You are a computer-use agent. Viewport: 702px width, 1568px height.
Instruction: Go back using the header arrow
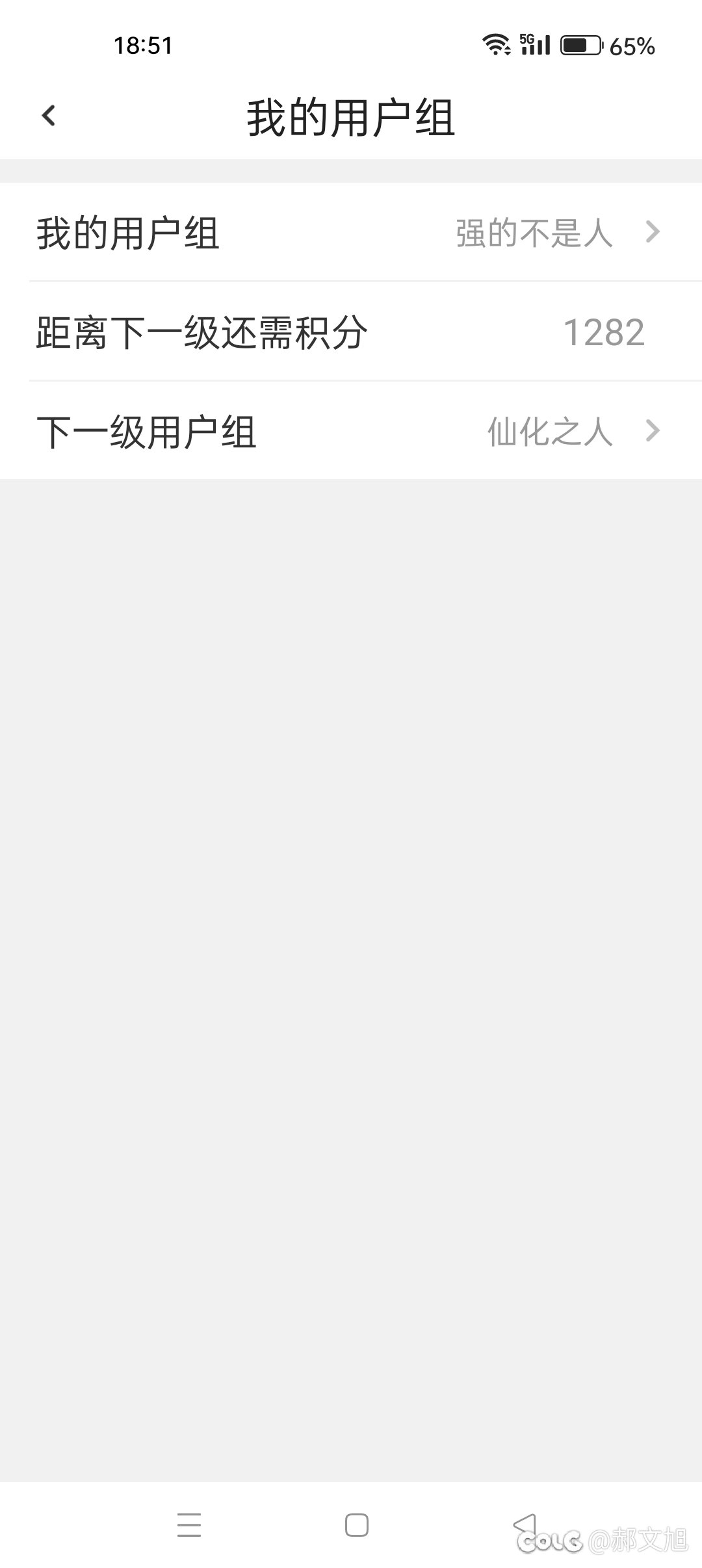pos(49,116)
